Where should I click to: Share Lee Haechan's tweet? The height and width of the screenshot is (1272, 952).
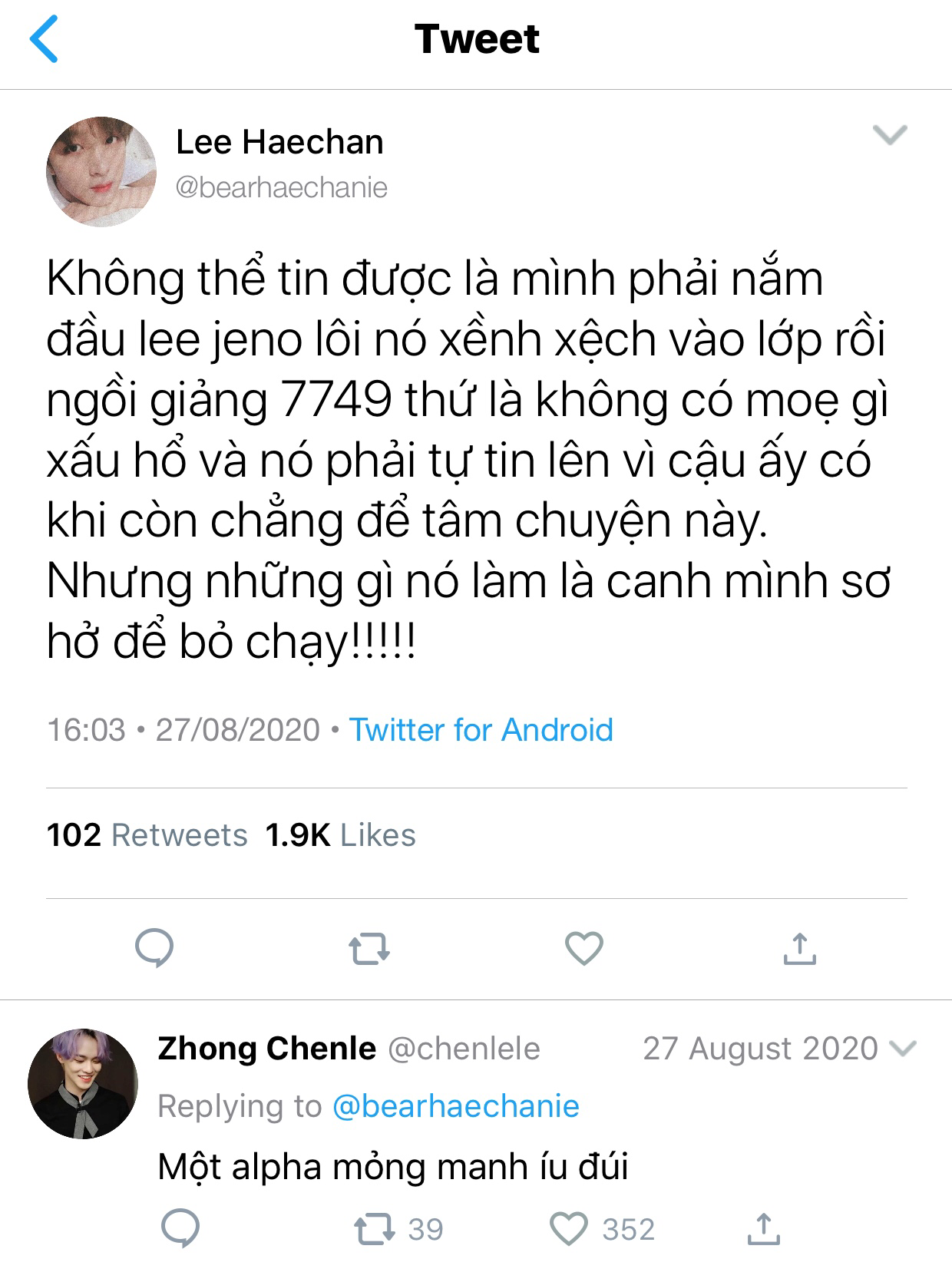[x=799, y=949]
